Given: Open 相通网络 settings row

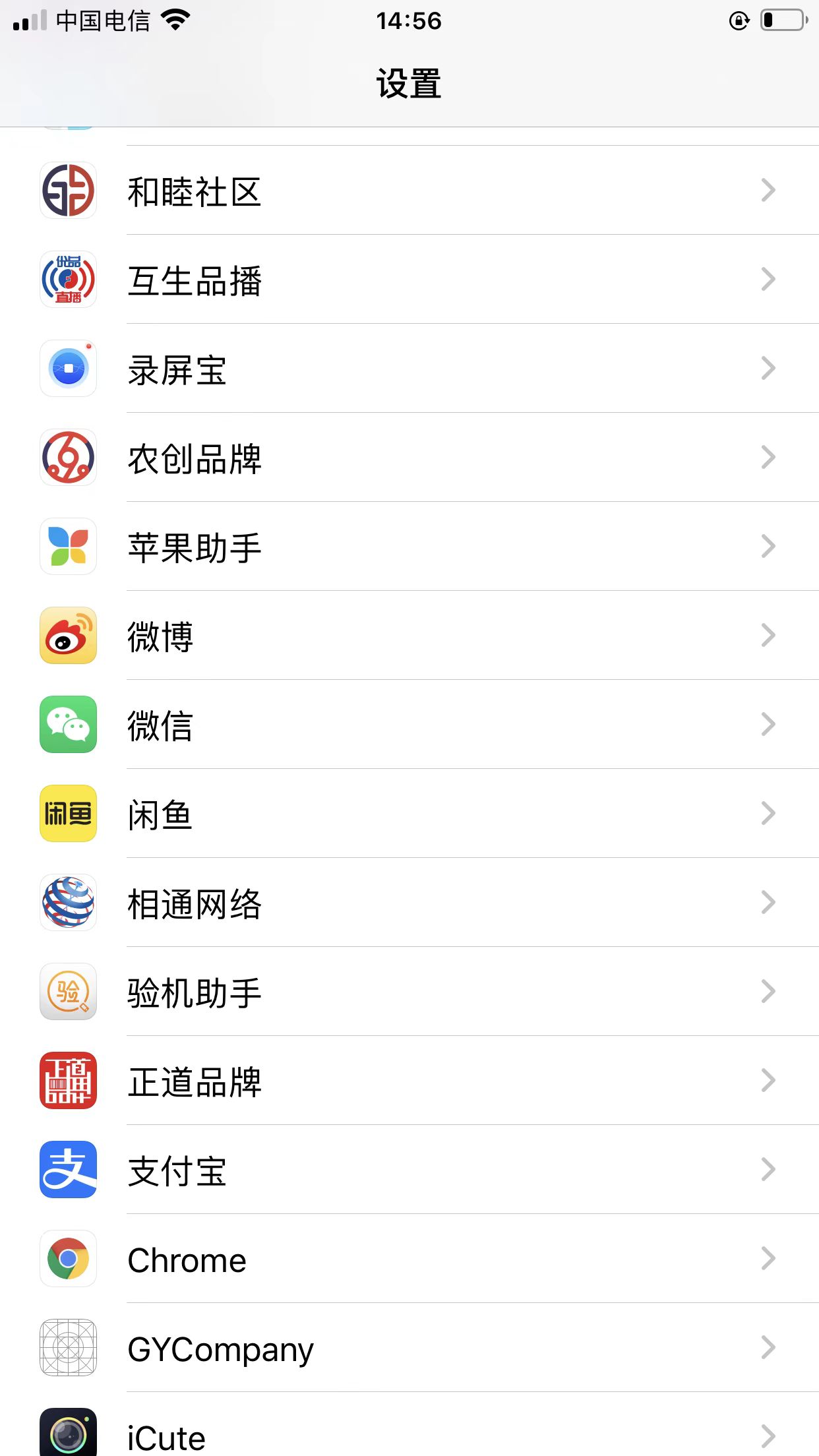Looking at the screenshot, I should [409, 903].
